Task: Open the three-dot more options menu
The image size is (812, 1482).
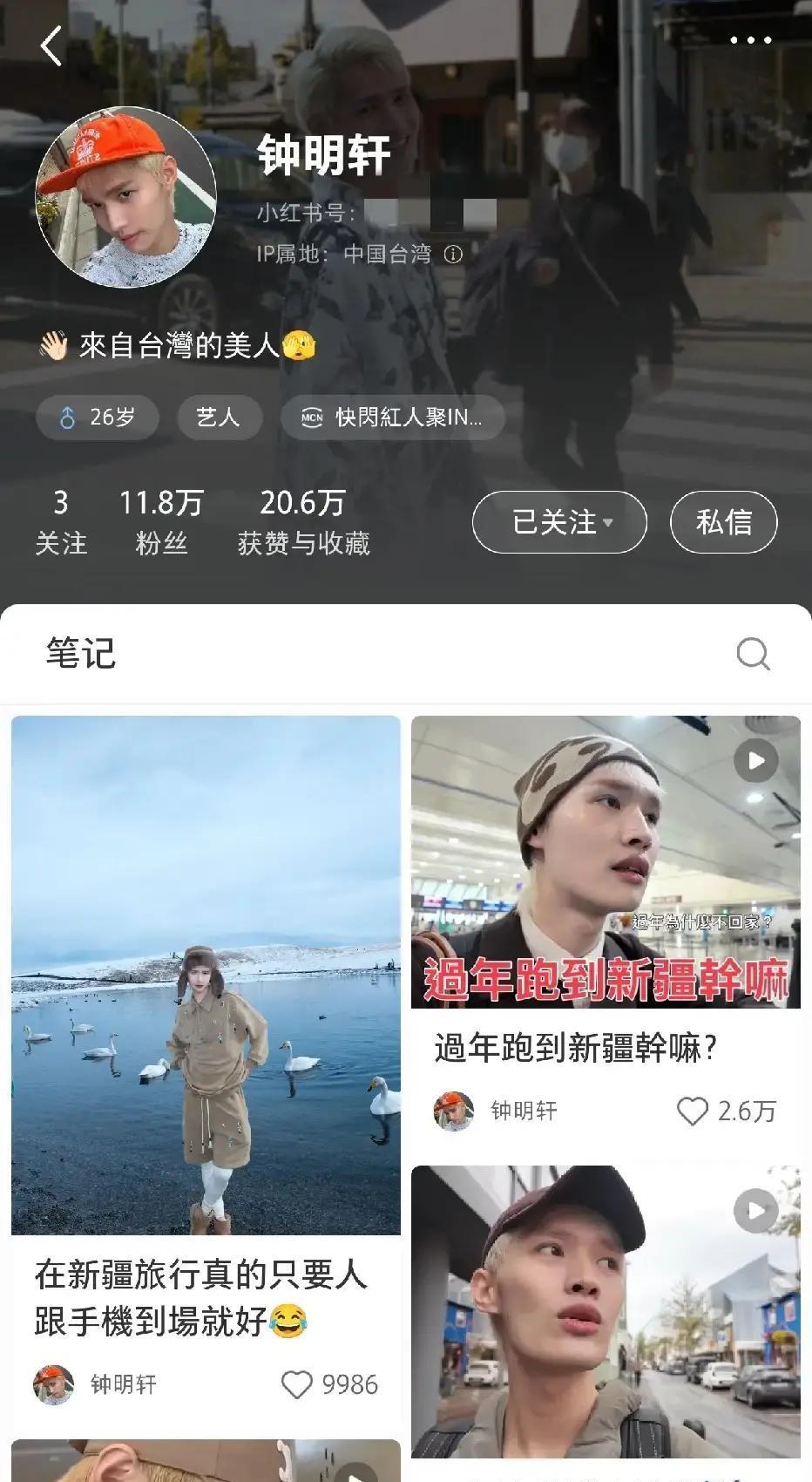Action: coord(751,39)
